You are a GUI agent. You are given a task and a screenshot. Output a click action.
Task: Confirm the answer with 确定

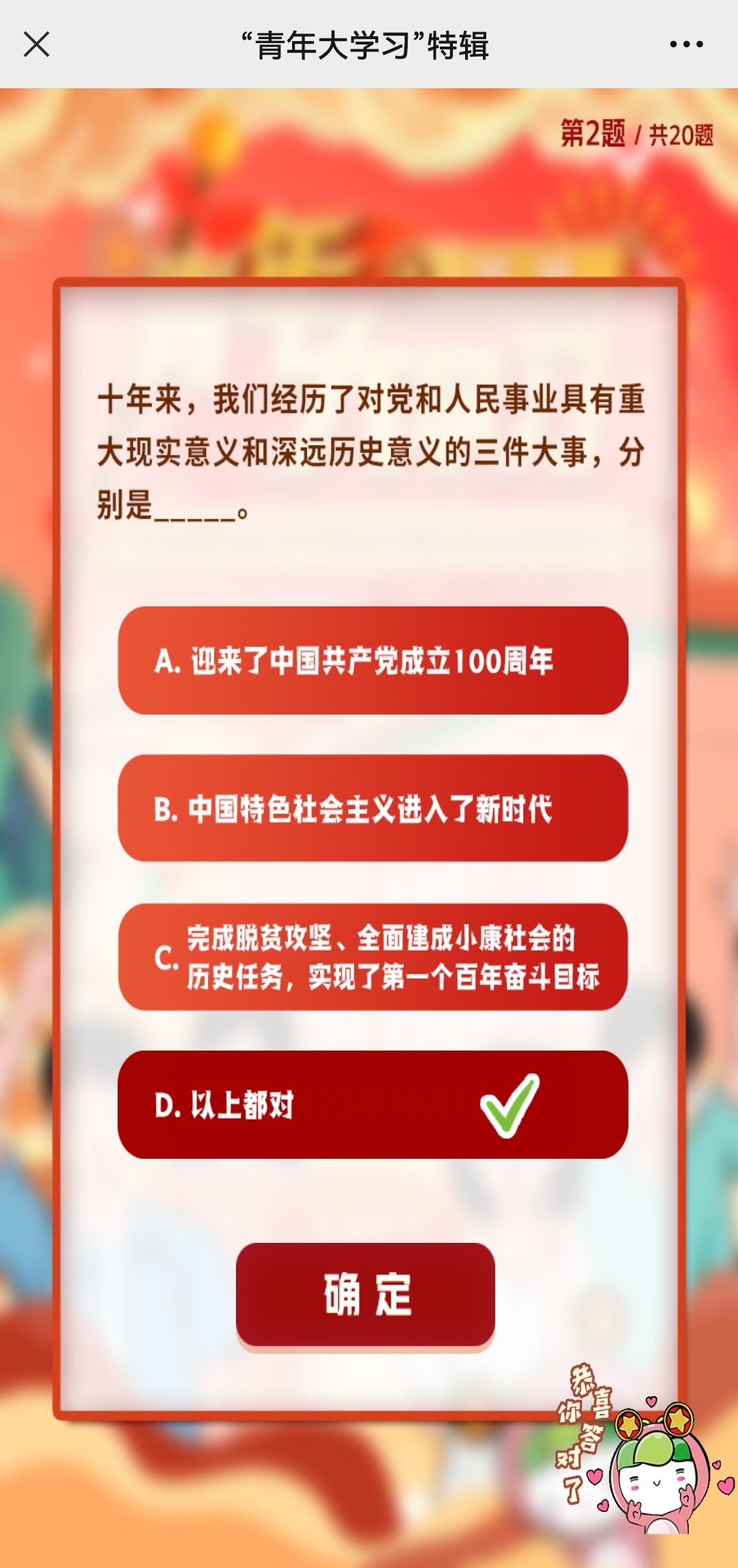[x=365, y=1294]
